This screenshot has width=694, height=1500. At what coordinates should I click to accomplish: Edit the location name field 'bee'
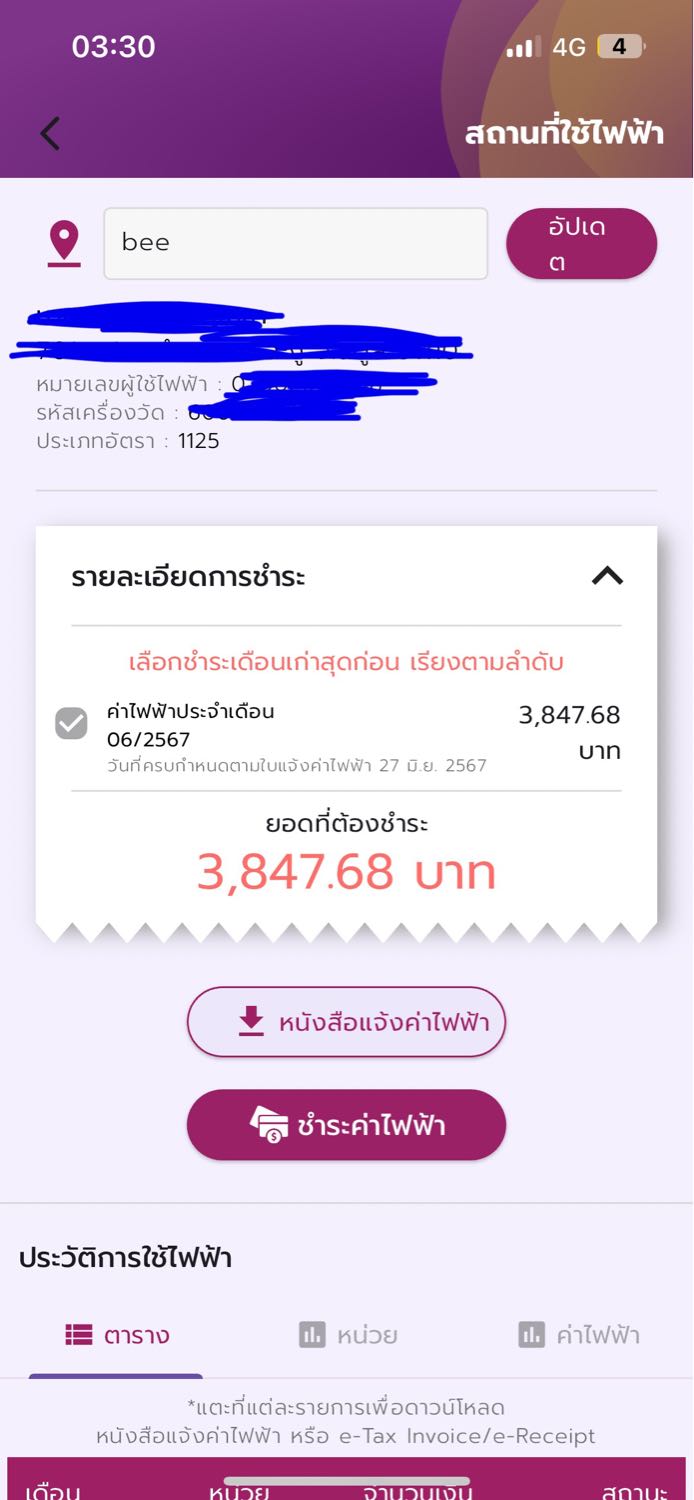click(296, 243)
